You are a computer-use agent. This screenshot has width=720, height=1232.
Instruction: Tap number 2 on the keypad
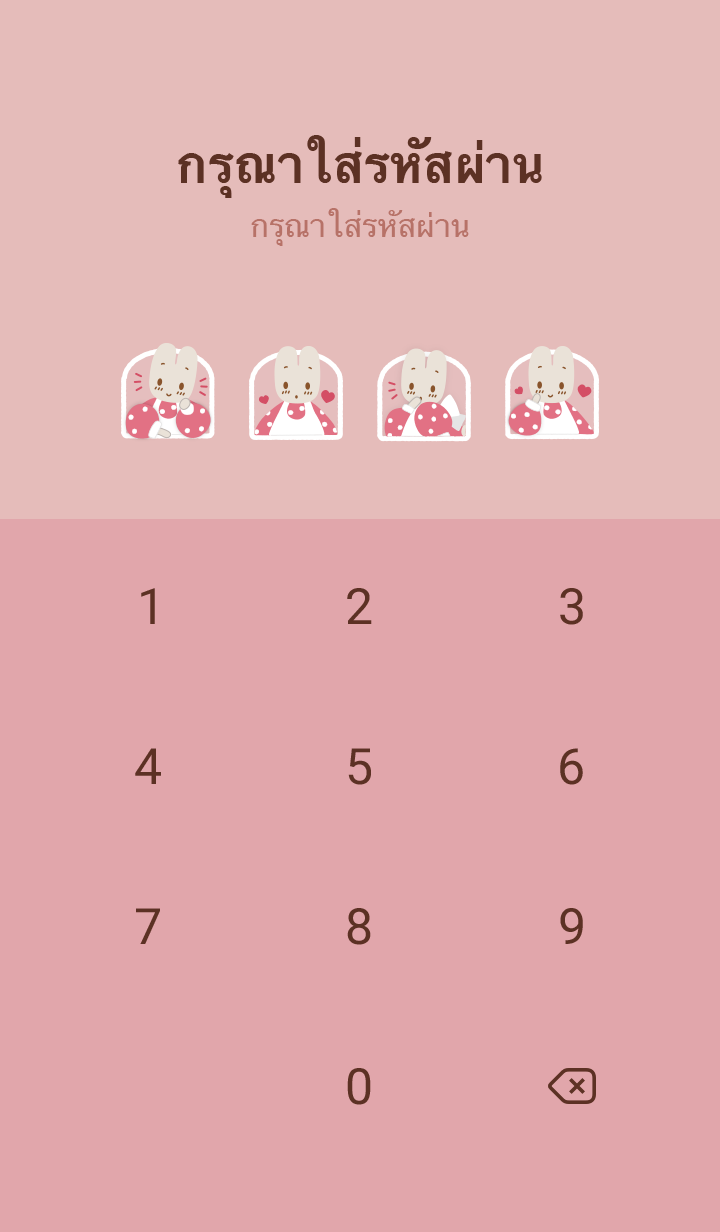[359, 607]
